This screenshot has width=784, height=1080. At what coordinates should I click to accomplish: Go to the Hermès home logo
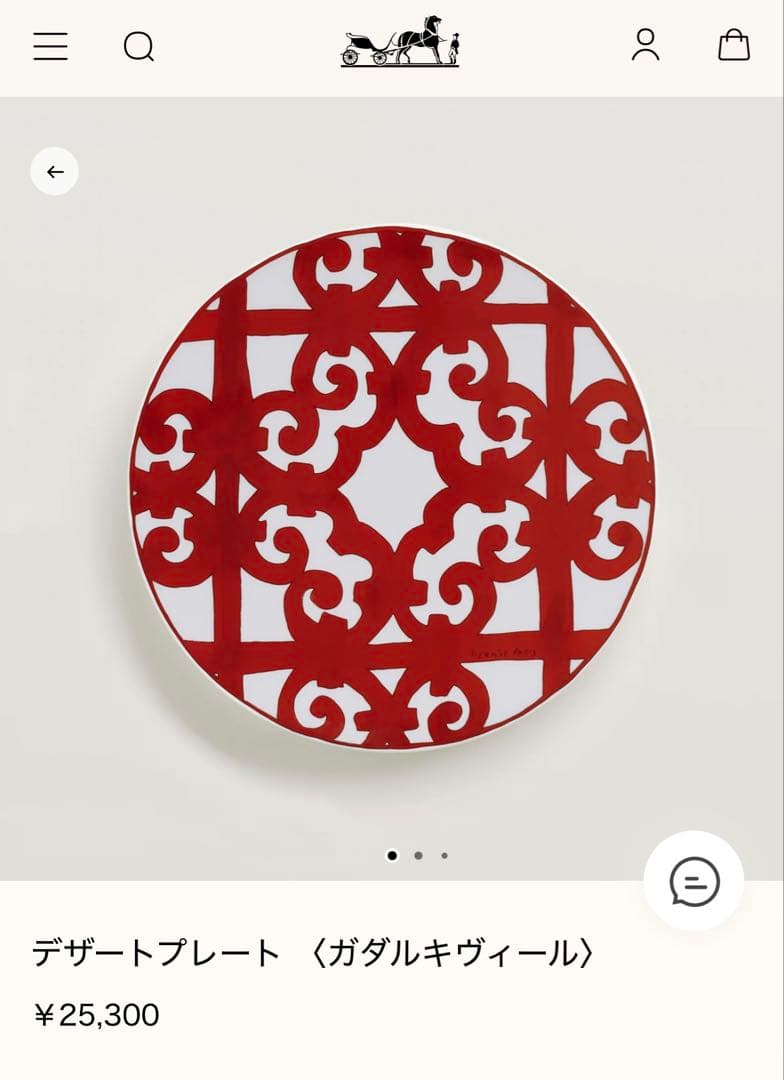[x=400, y=42]
